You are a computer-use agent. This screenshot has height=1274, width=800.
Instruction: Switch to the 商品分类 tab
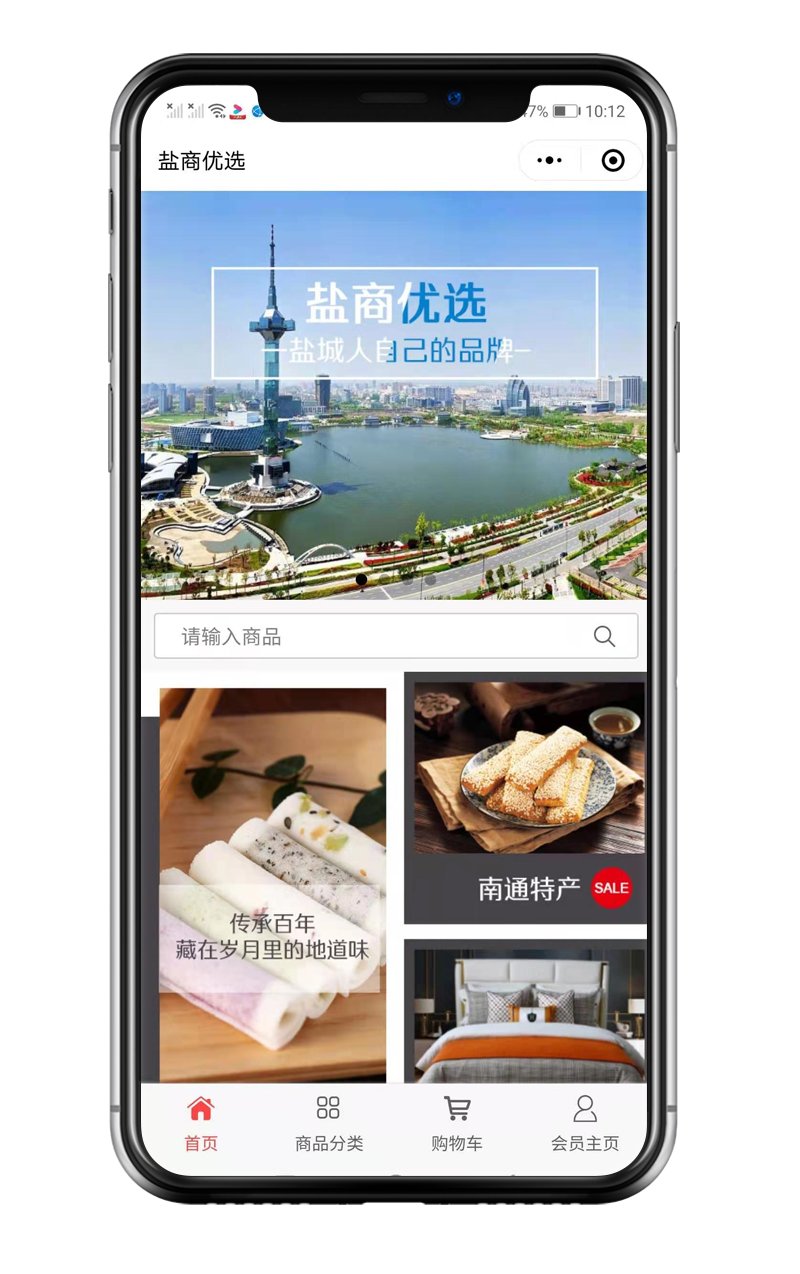pyautogui.click(x=329, y=1123)
